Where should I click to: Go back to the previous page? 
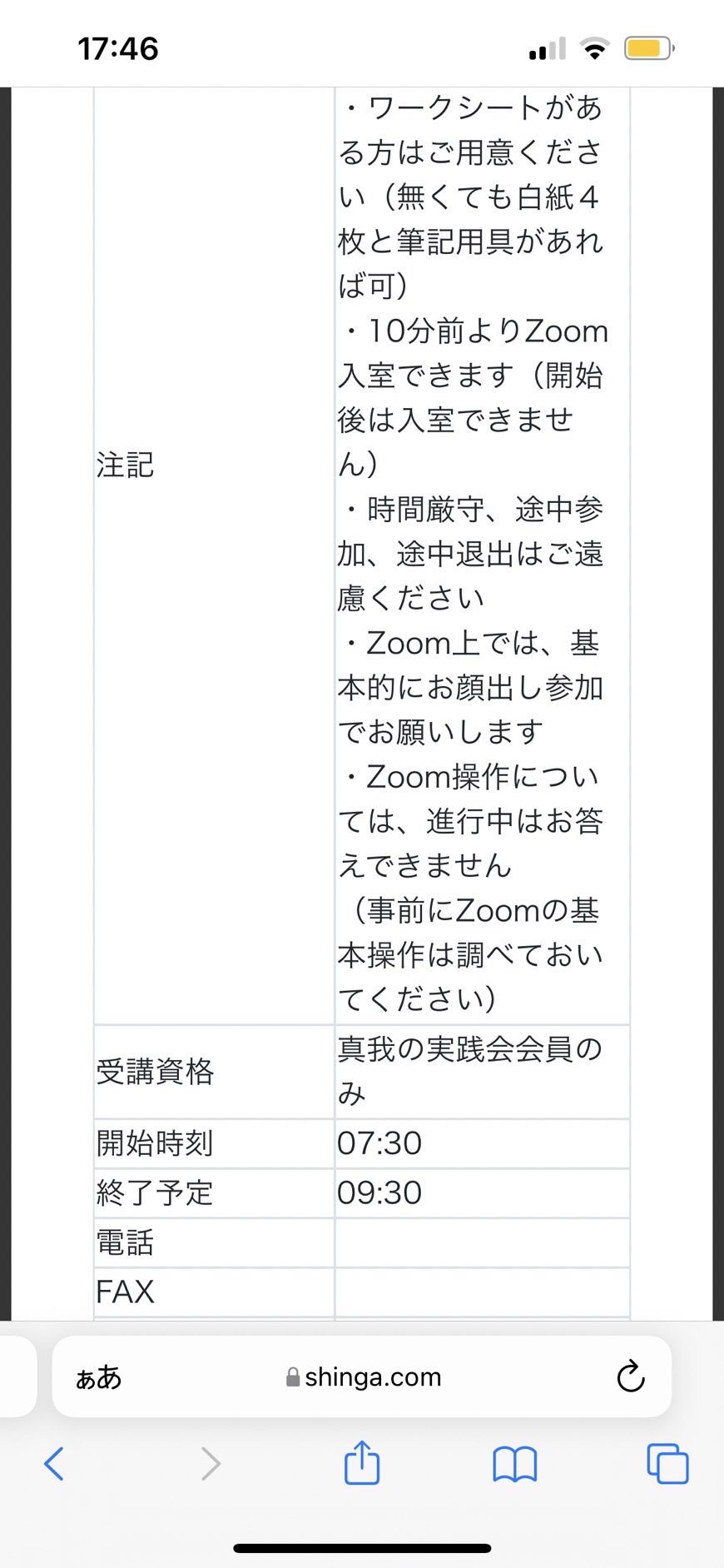pos(54,1463)
